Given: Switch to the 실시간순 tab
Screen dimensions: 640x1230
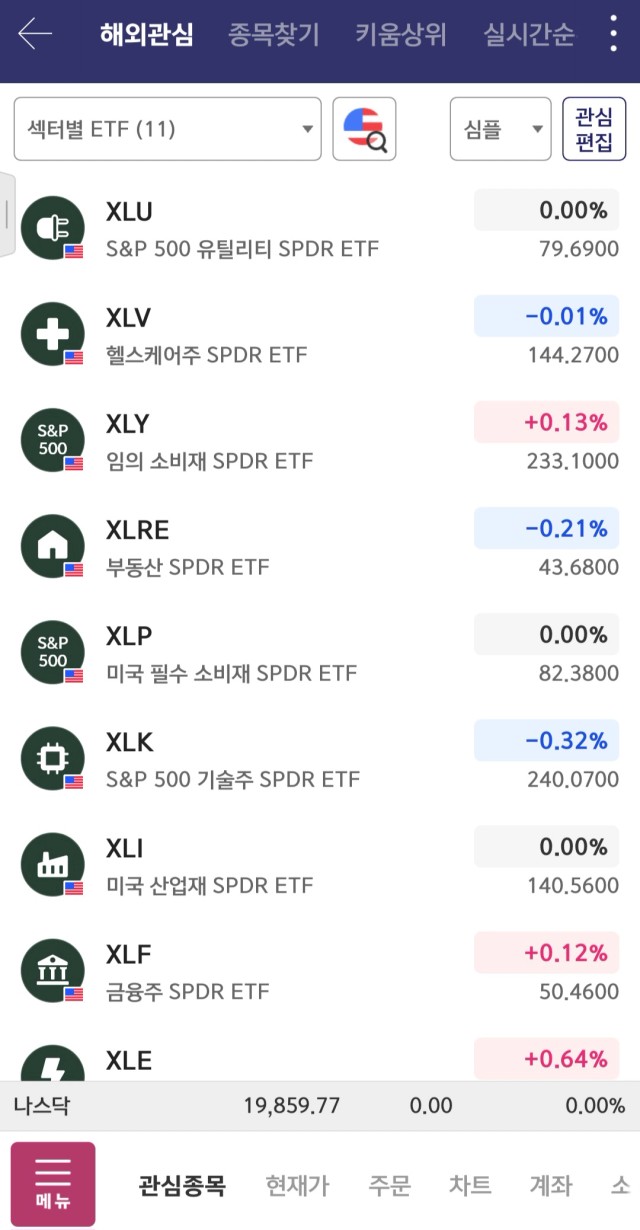Looking at the screenshot, I should pos(529,35).
